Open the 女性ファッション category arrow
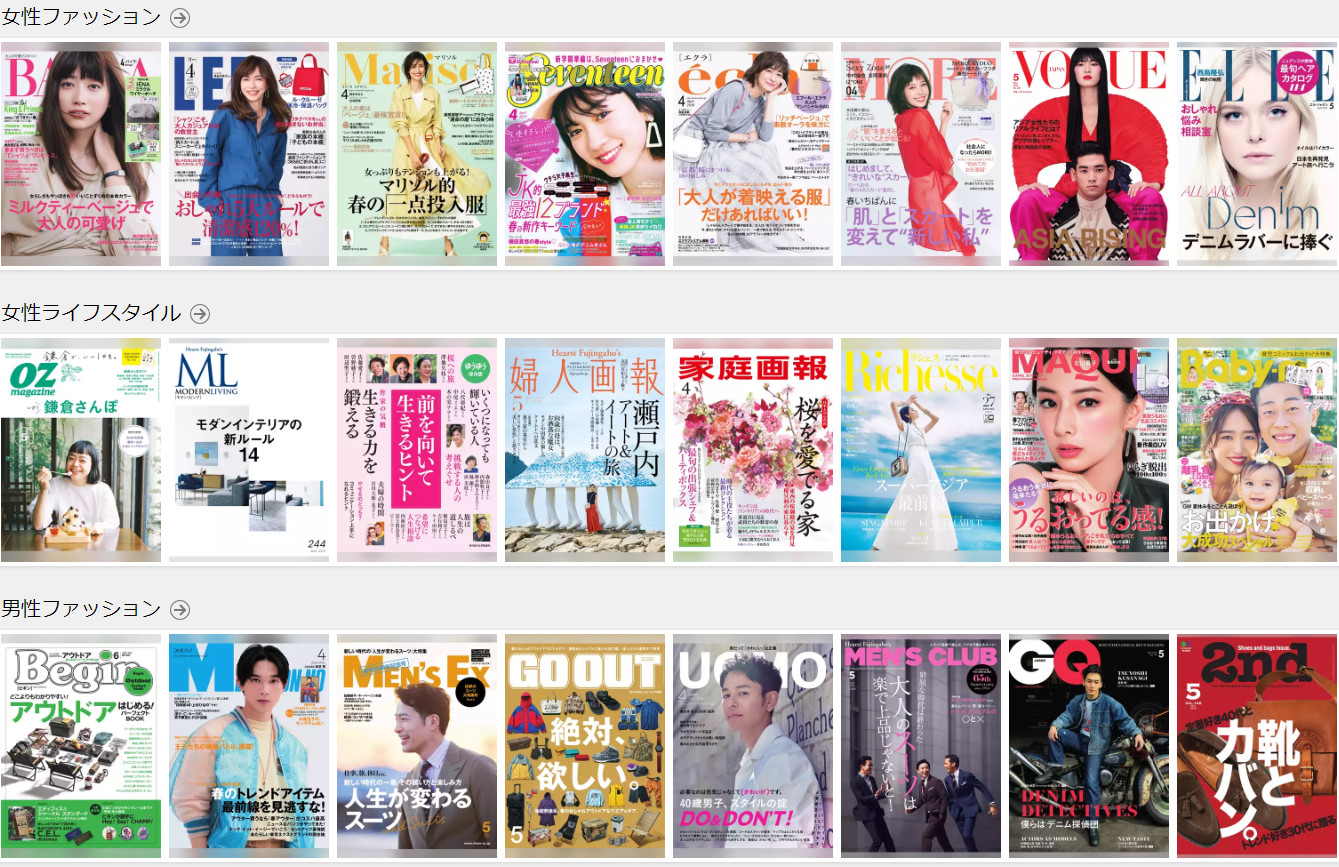Viewport: 1339px width, 867px height. coord(180,17)
